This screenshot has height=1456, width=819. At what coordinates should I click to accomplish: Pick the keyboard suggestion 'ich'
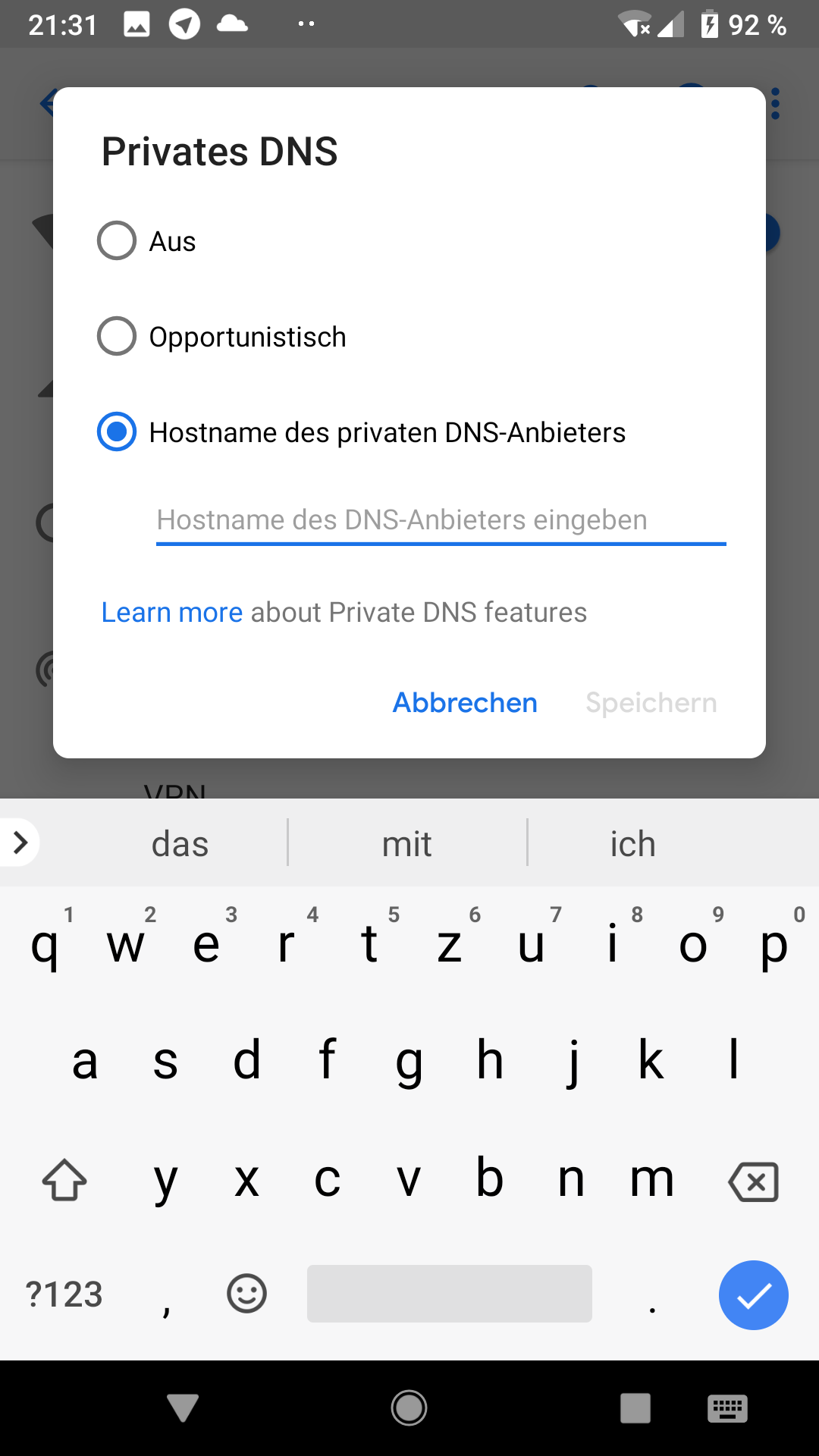(632, 844)
